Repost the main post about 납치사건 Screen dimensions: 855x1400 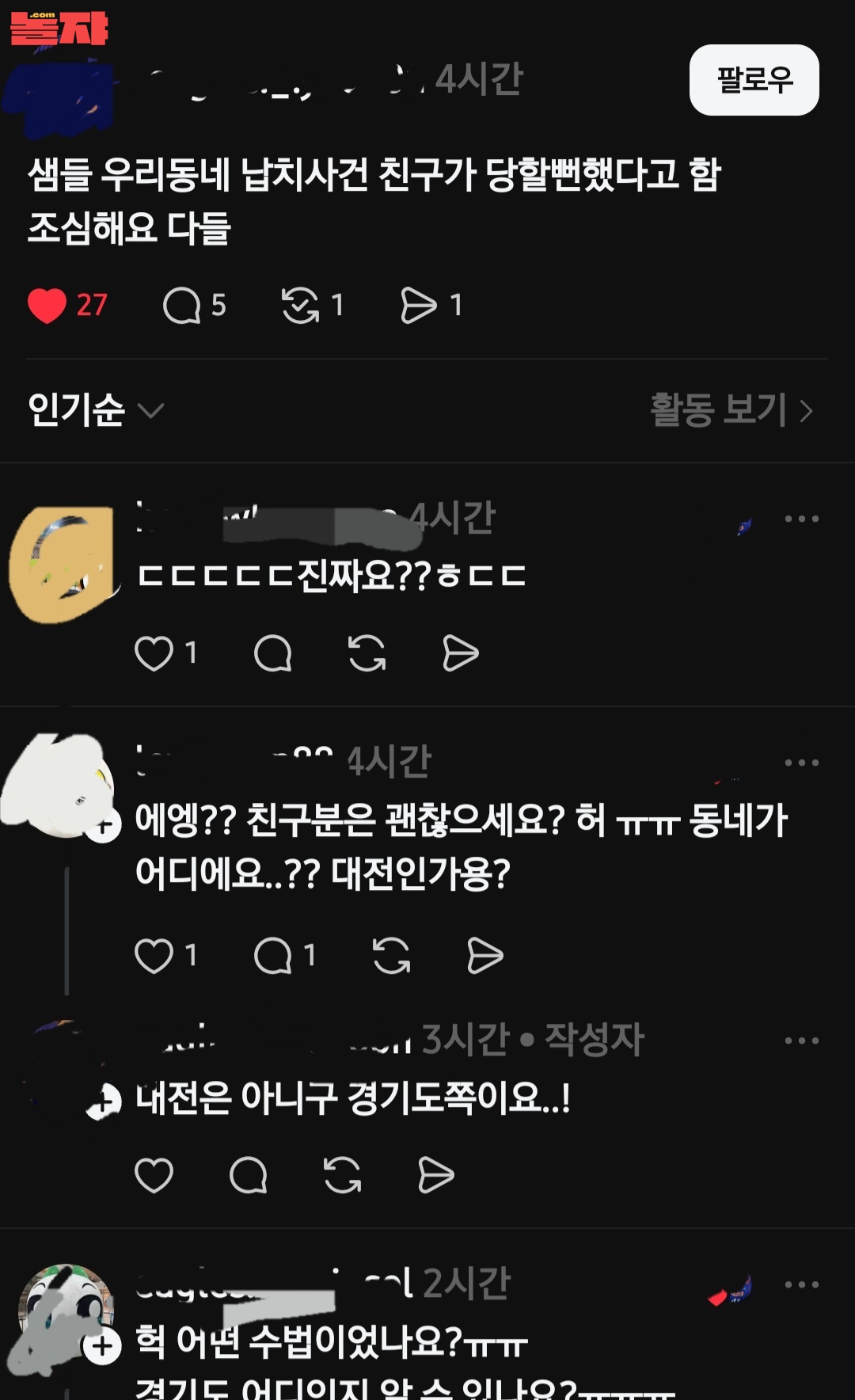[301, 306]
